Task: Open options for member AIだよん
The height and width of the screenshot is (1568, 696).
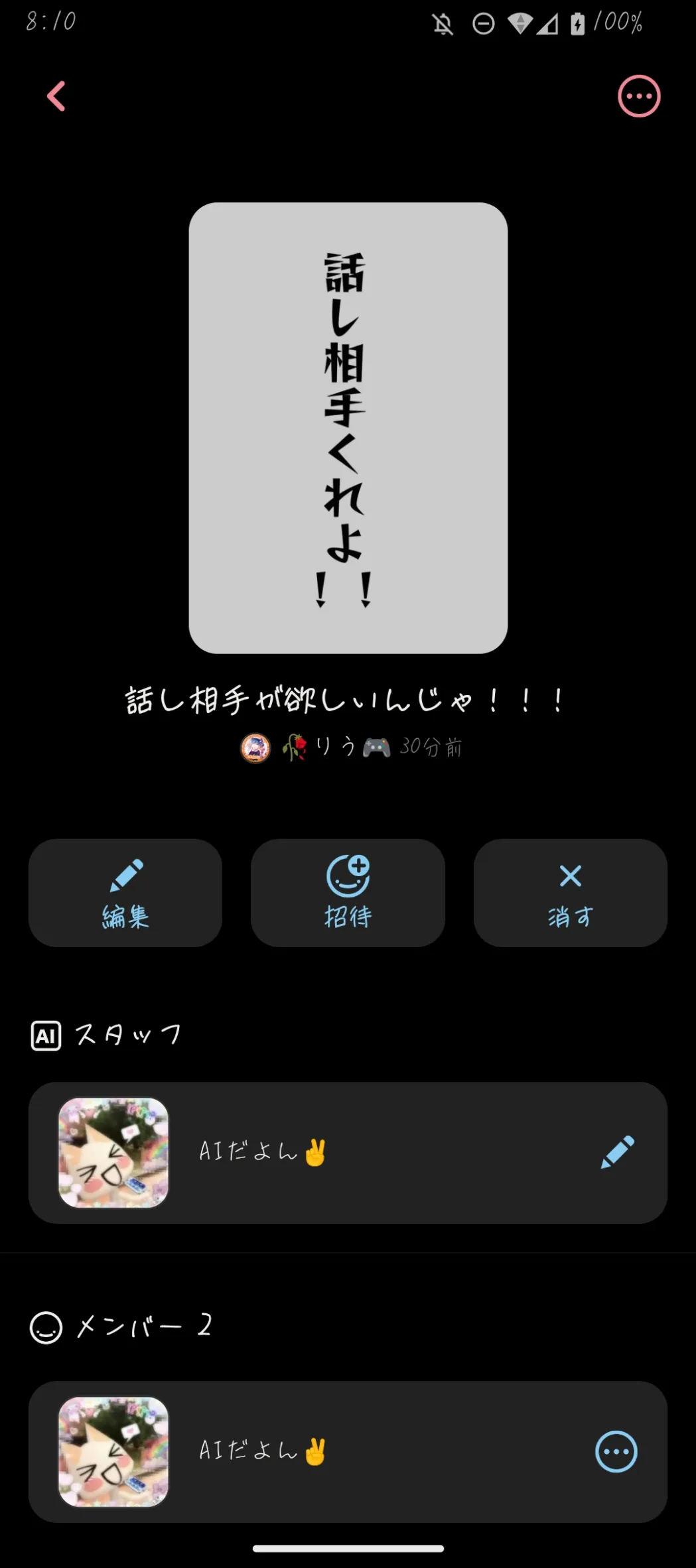Action: (x=616, y=1451)
